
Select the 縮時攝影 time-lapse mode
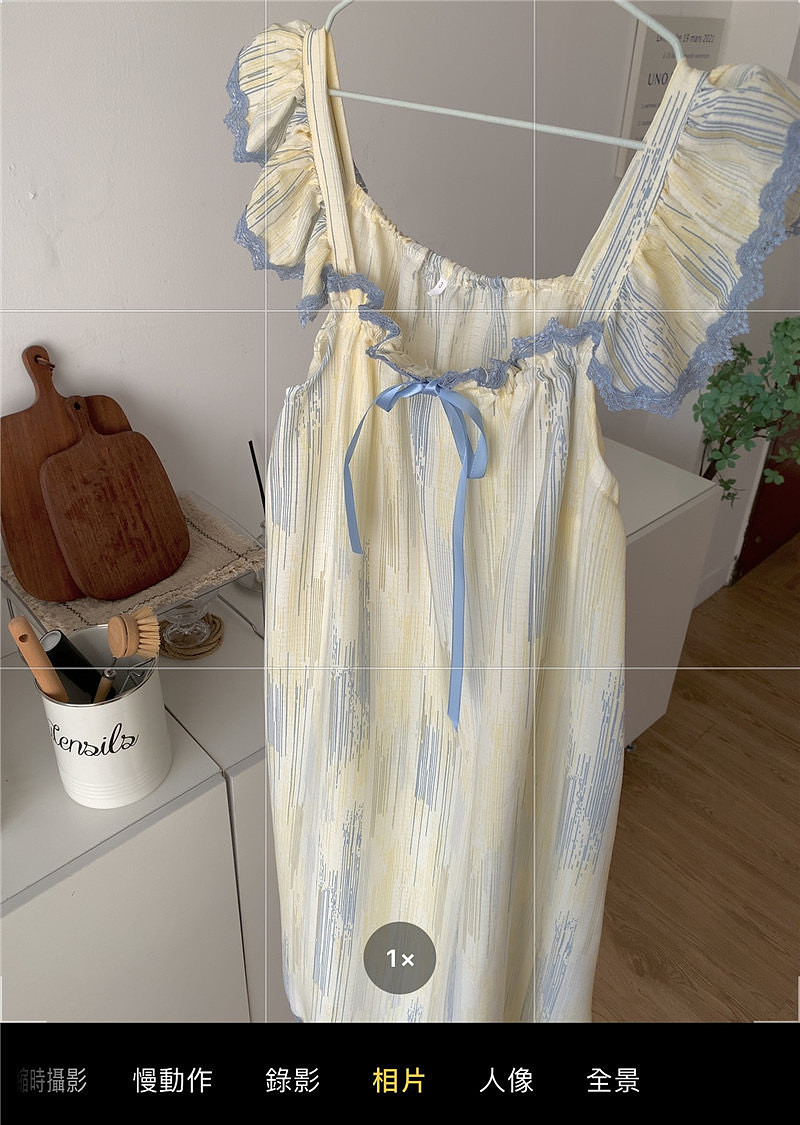pos(52,1080)
